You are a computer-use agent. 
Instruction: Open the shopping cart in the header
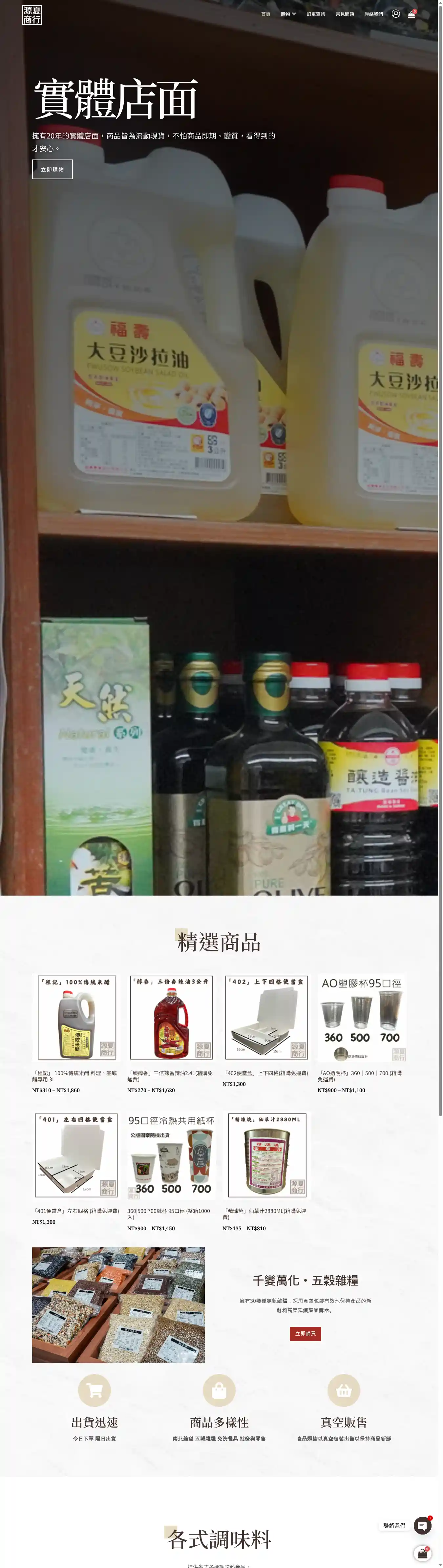point(411,14)
